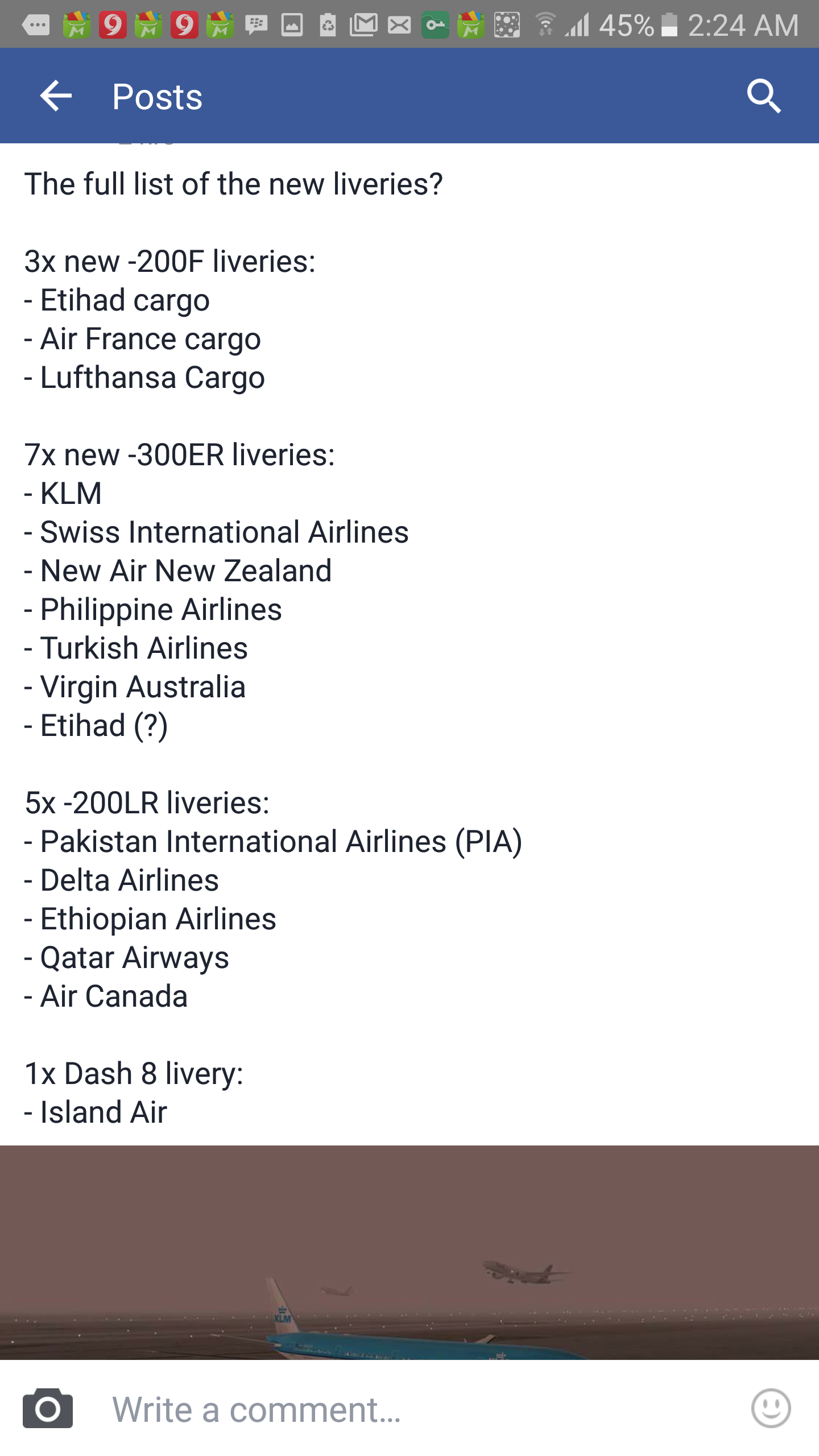Open search in the Posts header
The image size is (819, 1456).
[764, 96]
